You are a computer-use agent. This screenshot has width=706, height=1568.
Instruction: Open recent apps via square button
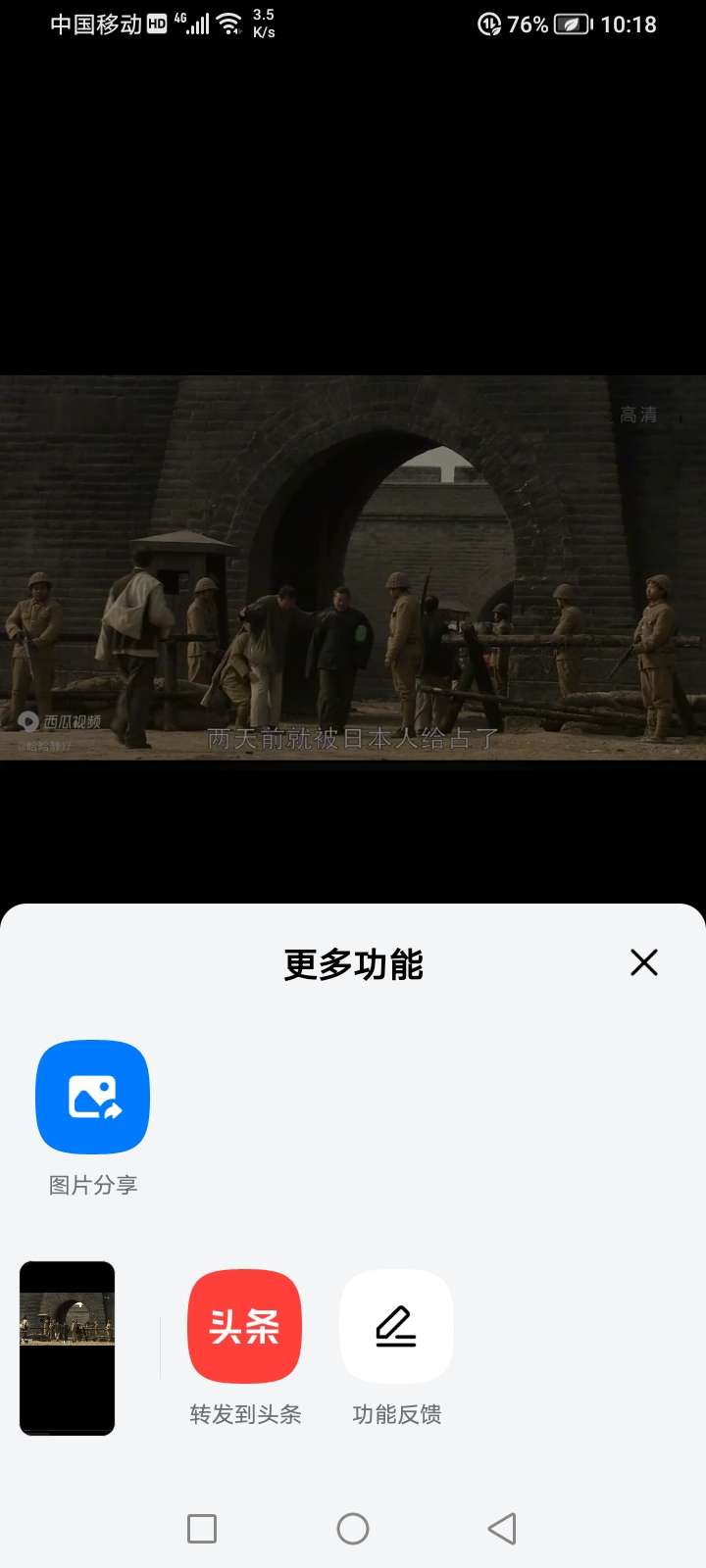click(202, 1528)
